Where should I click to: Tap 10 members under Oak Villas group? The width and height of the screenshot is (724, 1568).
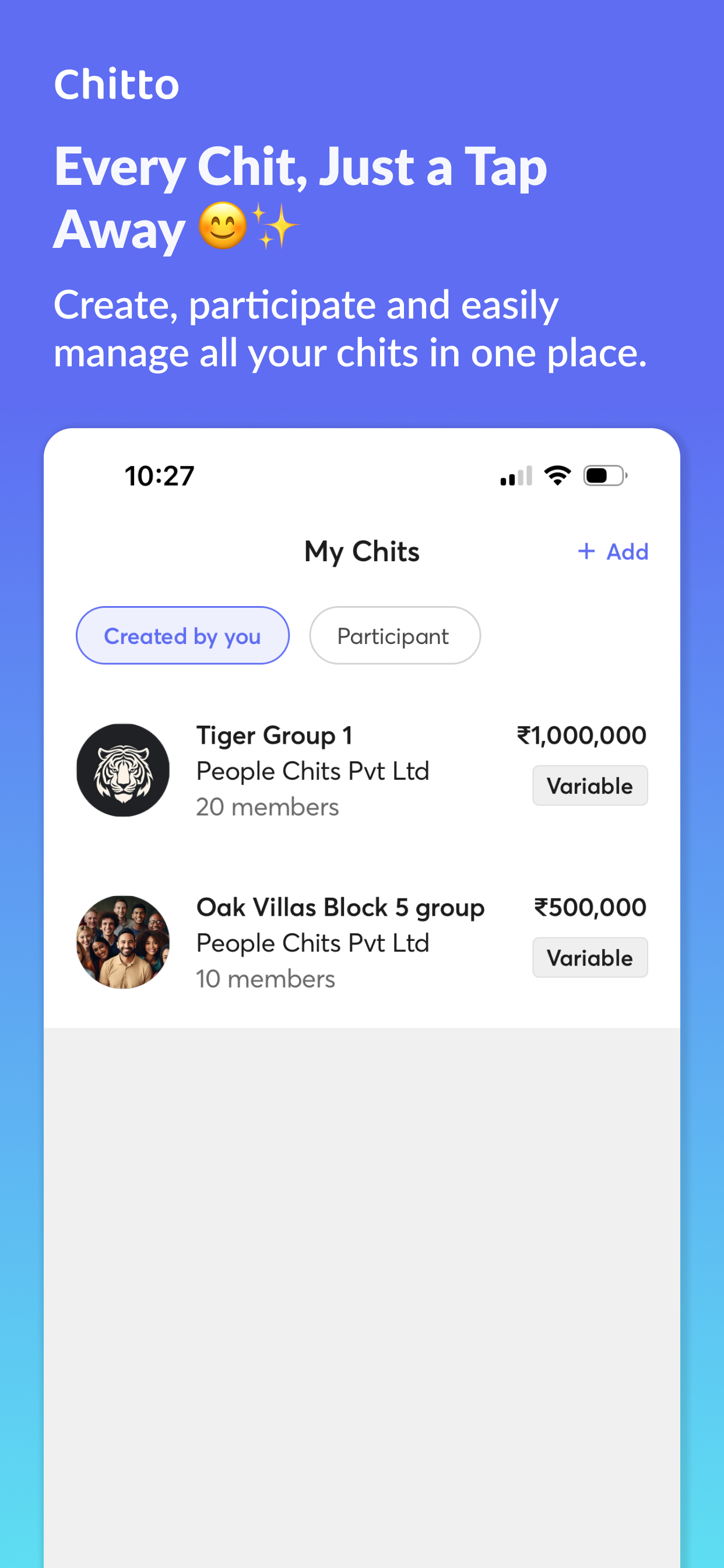click(x=265, y=978)
